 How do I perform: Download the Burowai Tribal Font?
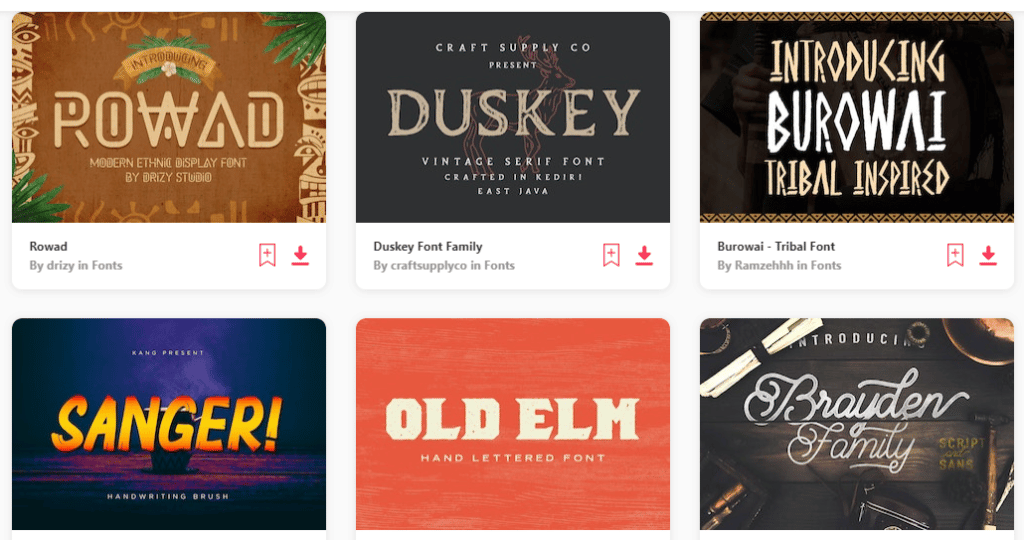pos(988,255)
